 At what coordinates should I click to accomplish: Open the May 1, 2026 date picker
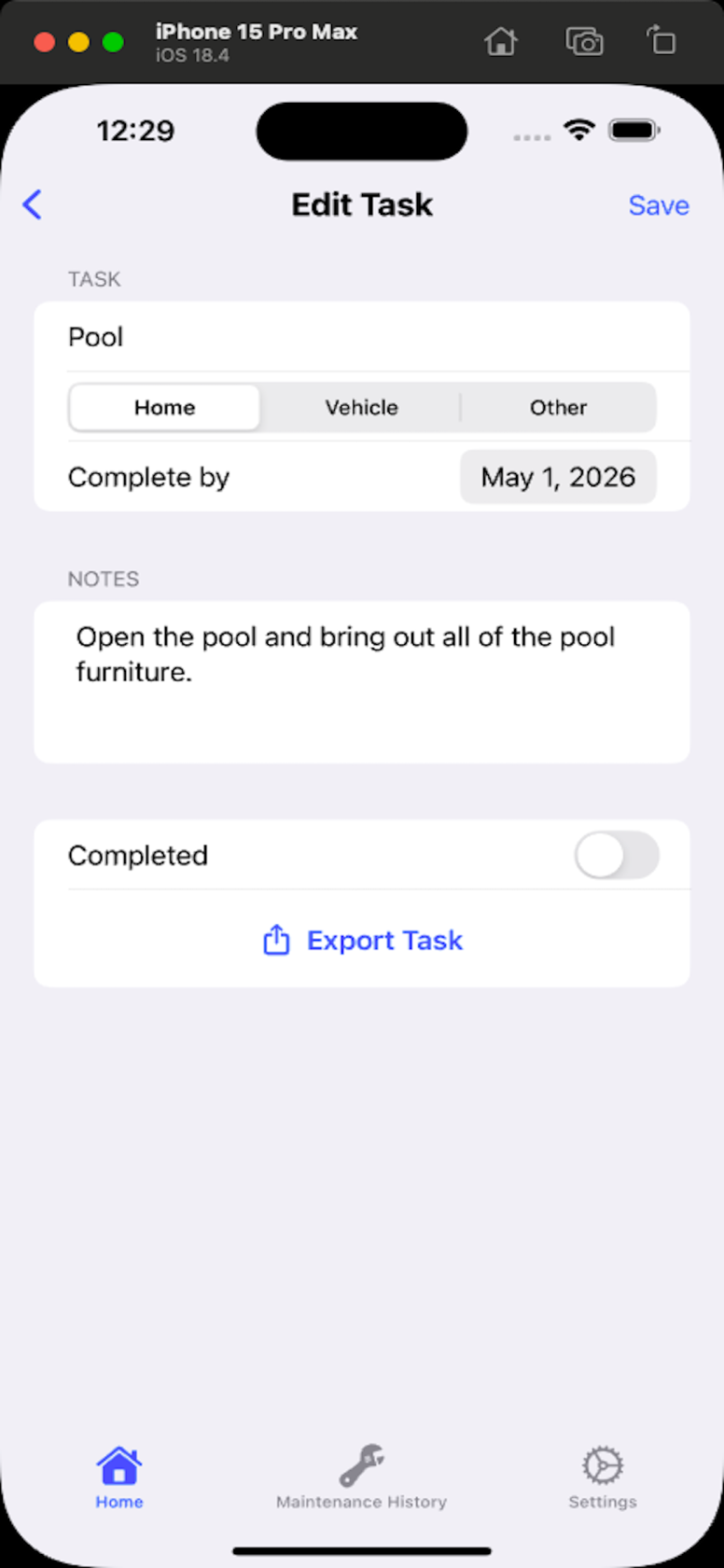coord(558,478)
